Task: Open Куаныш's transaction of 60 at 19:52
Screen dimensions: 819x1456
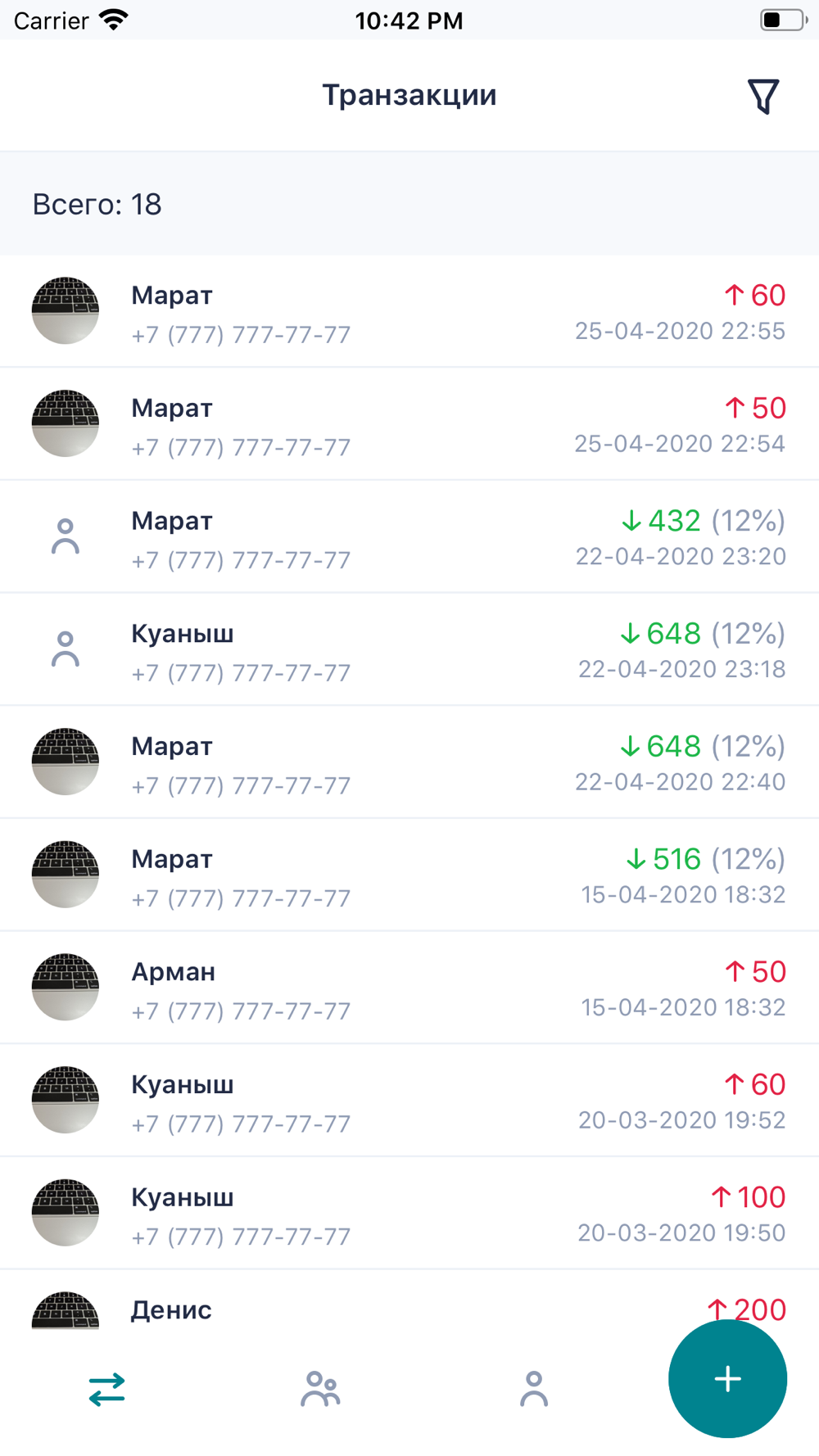Action: (409, 1101)
